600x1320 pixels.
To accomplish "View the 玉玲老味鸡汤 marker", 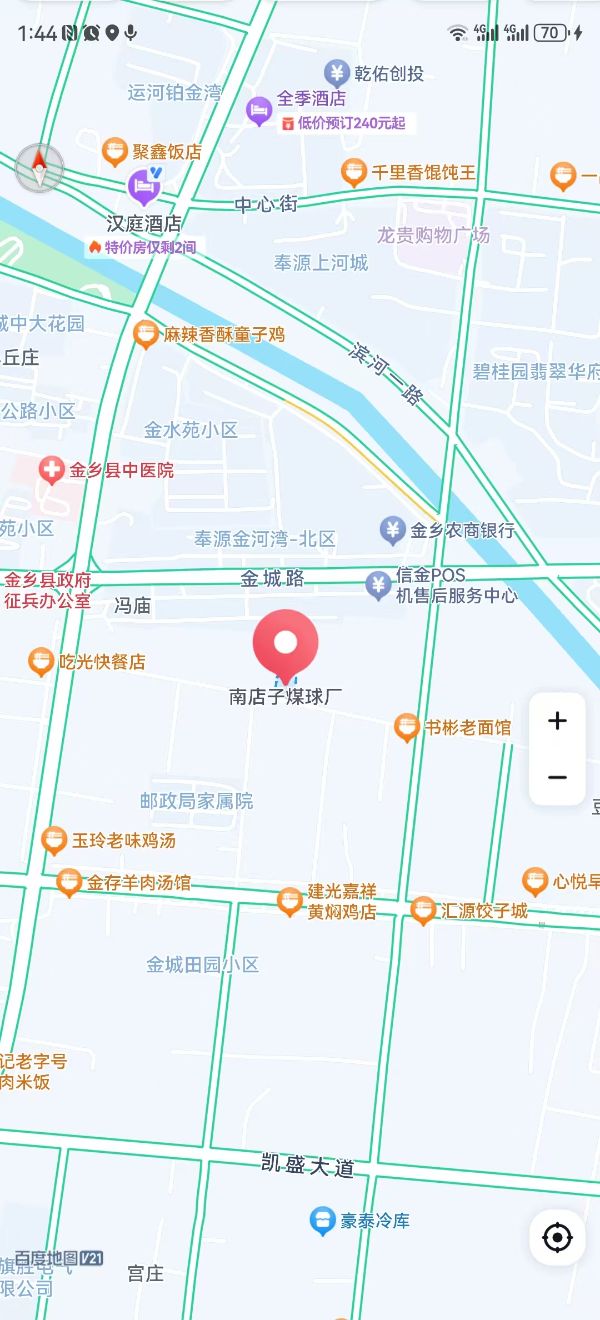I will tap(54, 840).
